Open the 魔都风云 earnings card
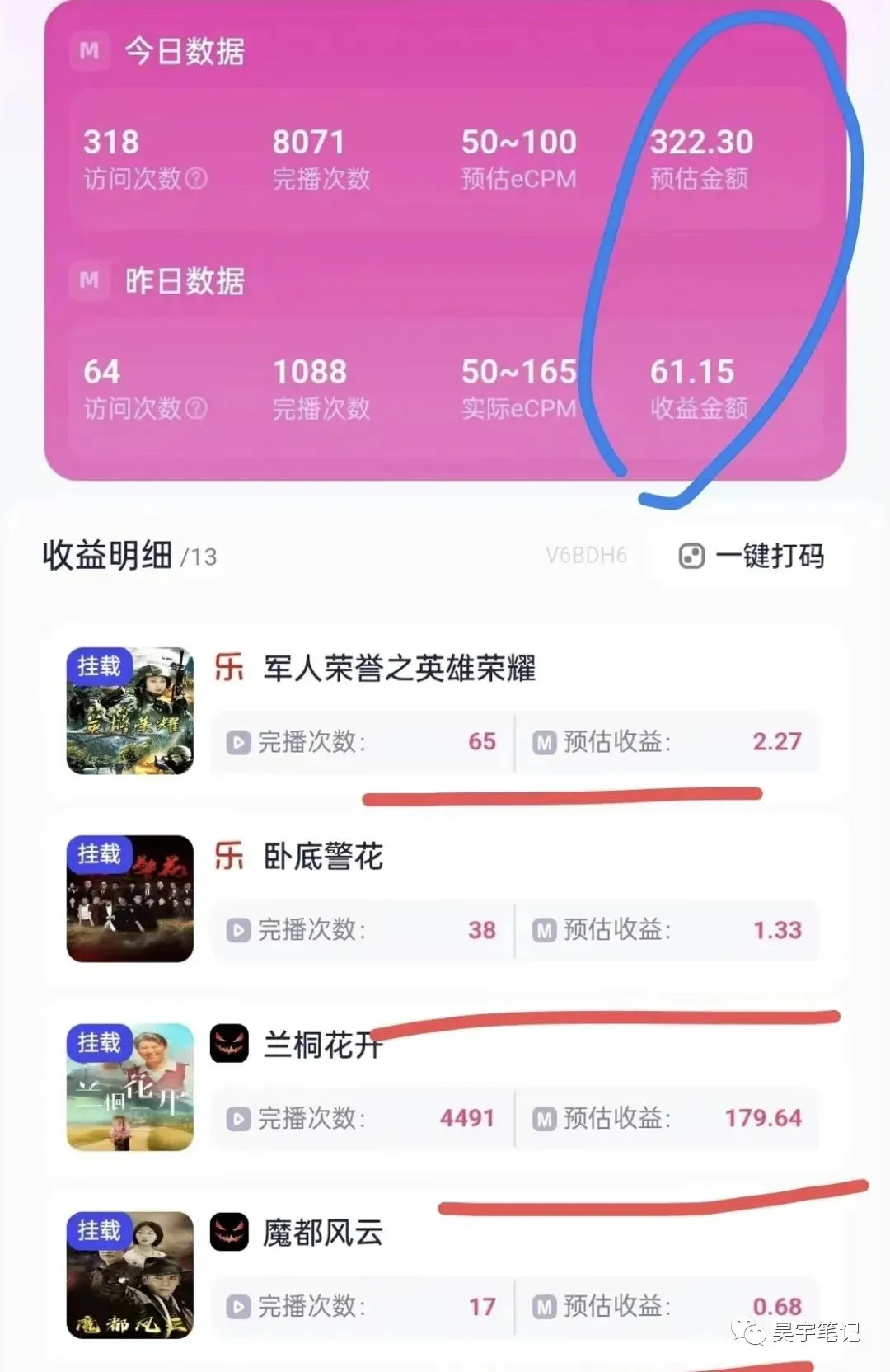 pos(445,1275)
